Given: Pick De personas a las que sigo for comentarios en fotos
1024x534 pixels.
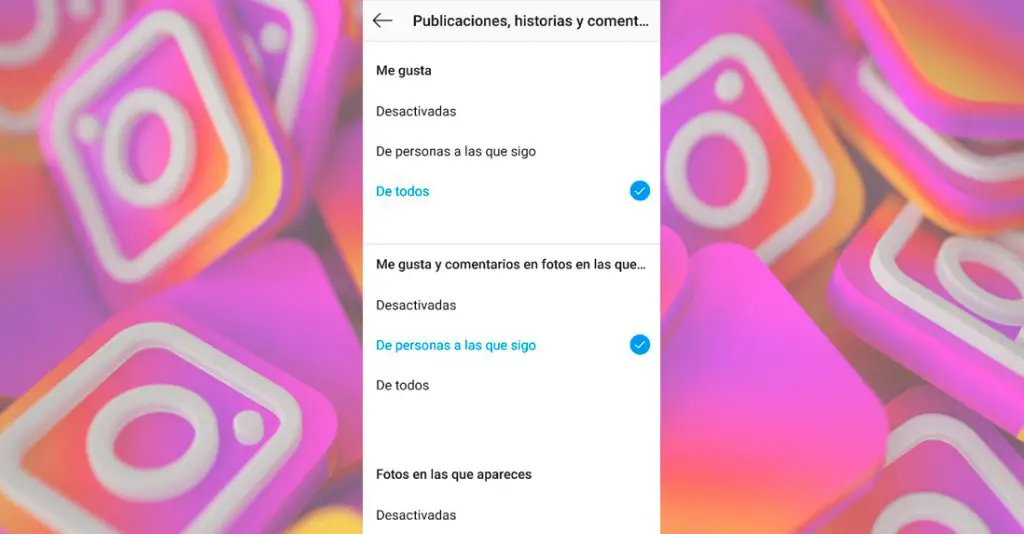Looking at the screenshot, I should (456, 345).
